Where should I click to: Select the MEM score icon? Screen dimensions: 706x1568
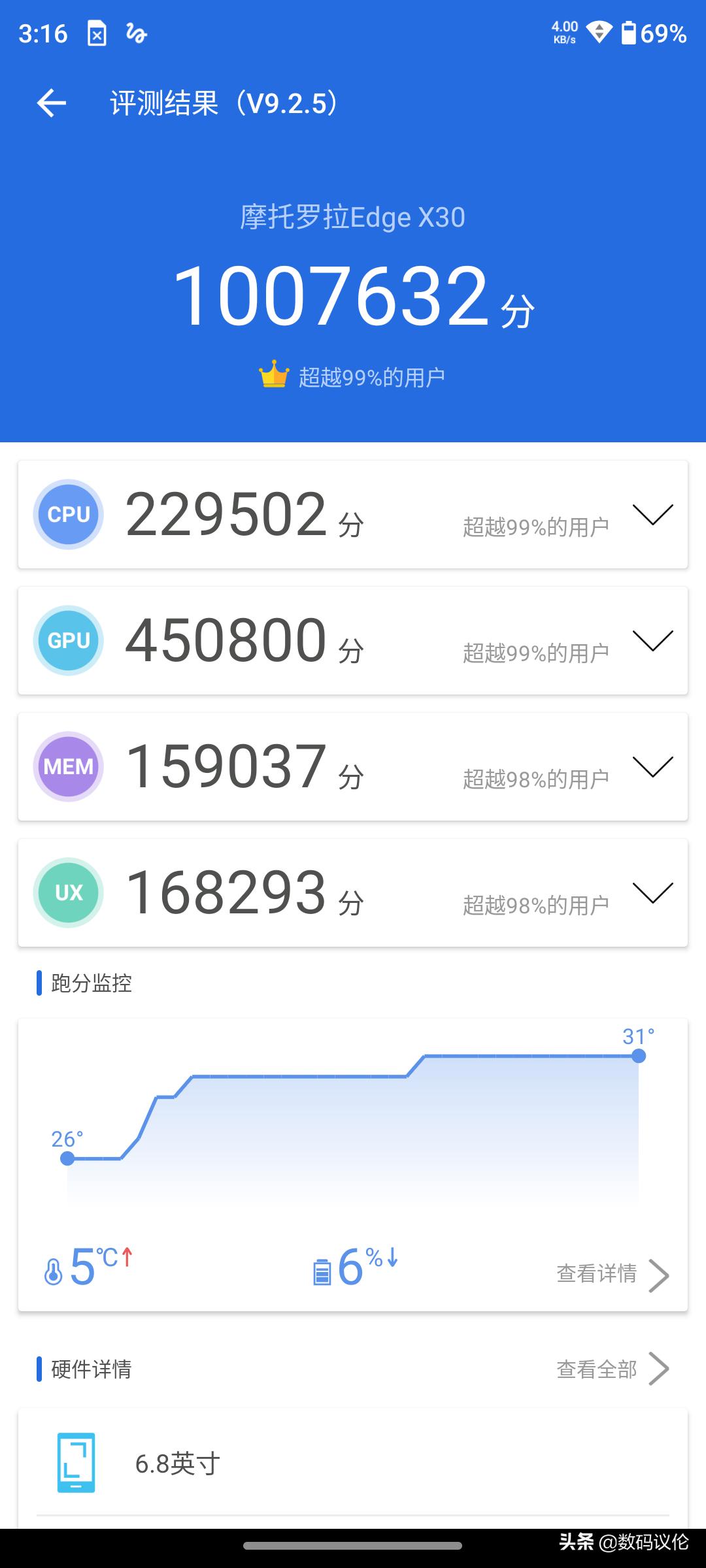tap(68, 766)
